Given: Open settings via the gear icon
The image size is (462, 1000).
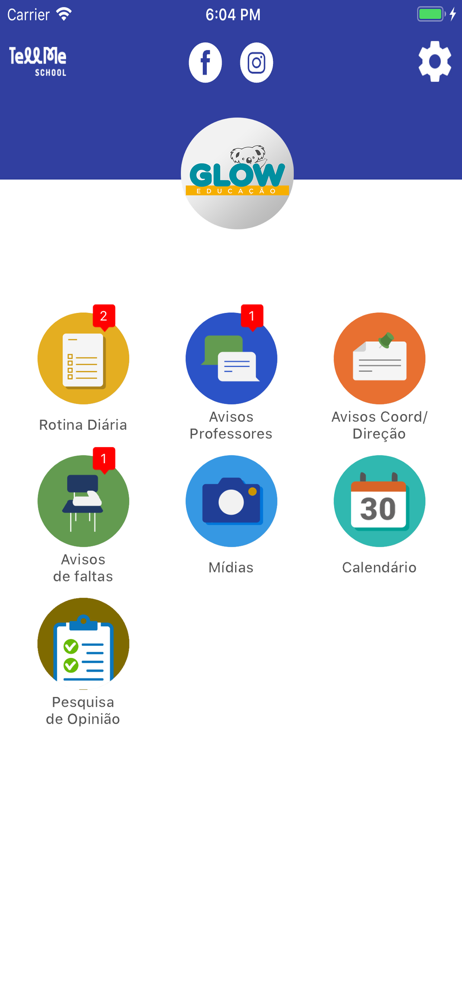Looking at the screenshot, I should [435, 62].
